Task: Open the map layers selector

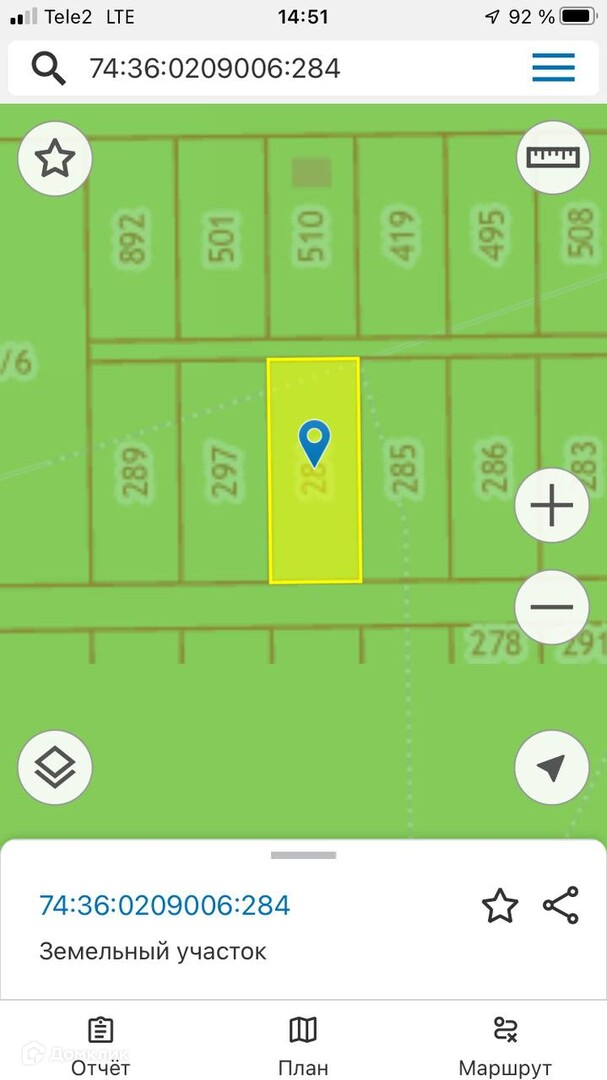Action: click(55, 768)
